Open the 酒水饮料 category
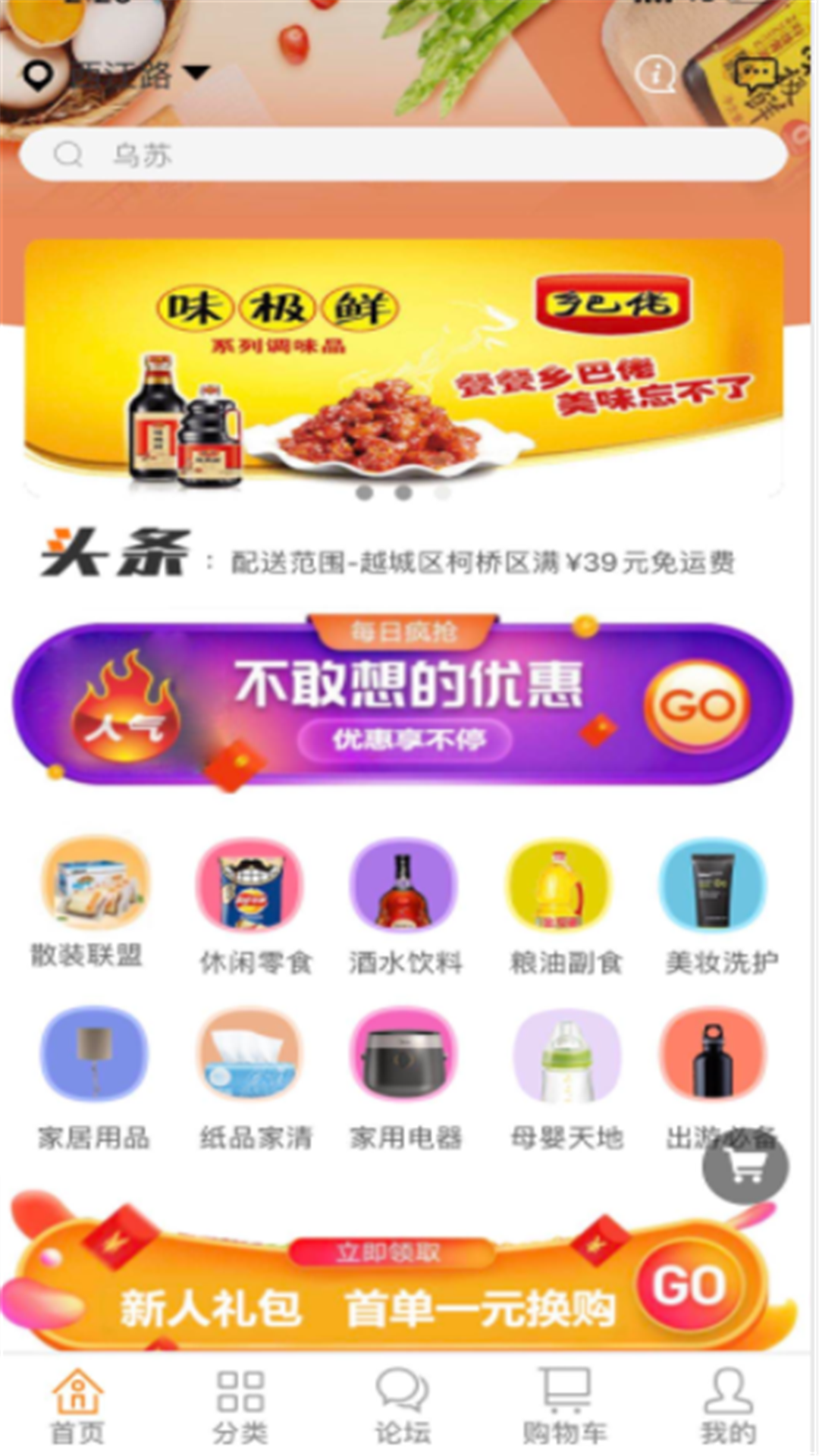819x1456 pixels. point(404,906)
